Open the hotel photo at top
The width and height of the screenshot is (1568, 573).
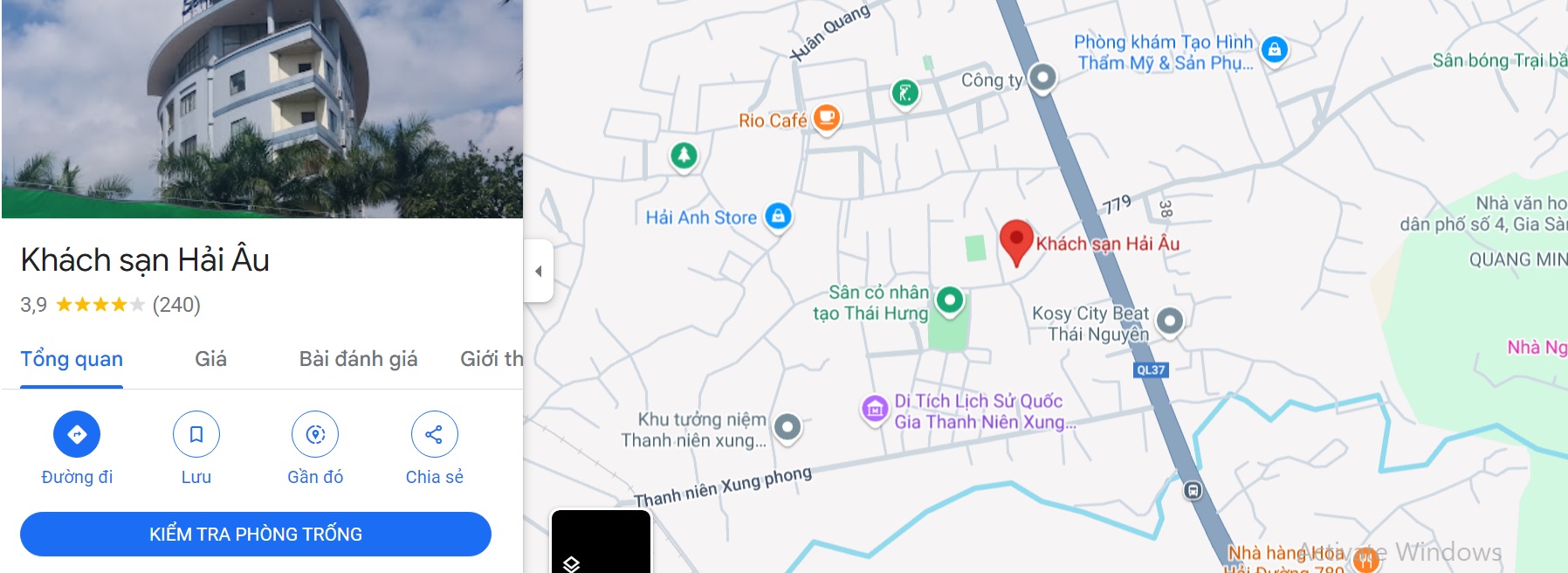click(262, 109)
